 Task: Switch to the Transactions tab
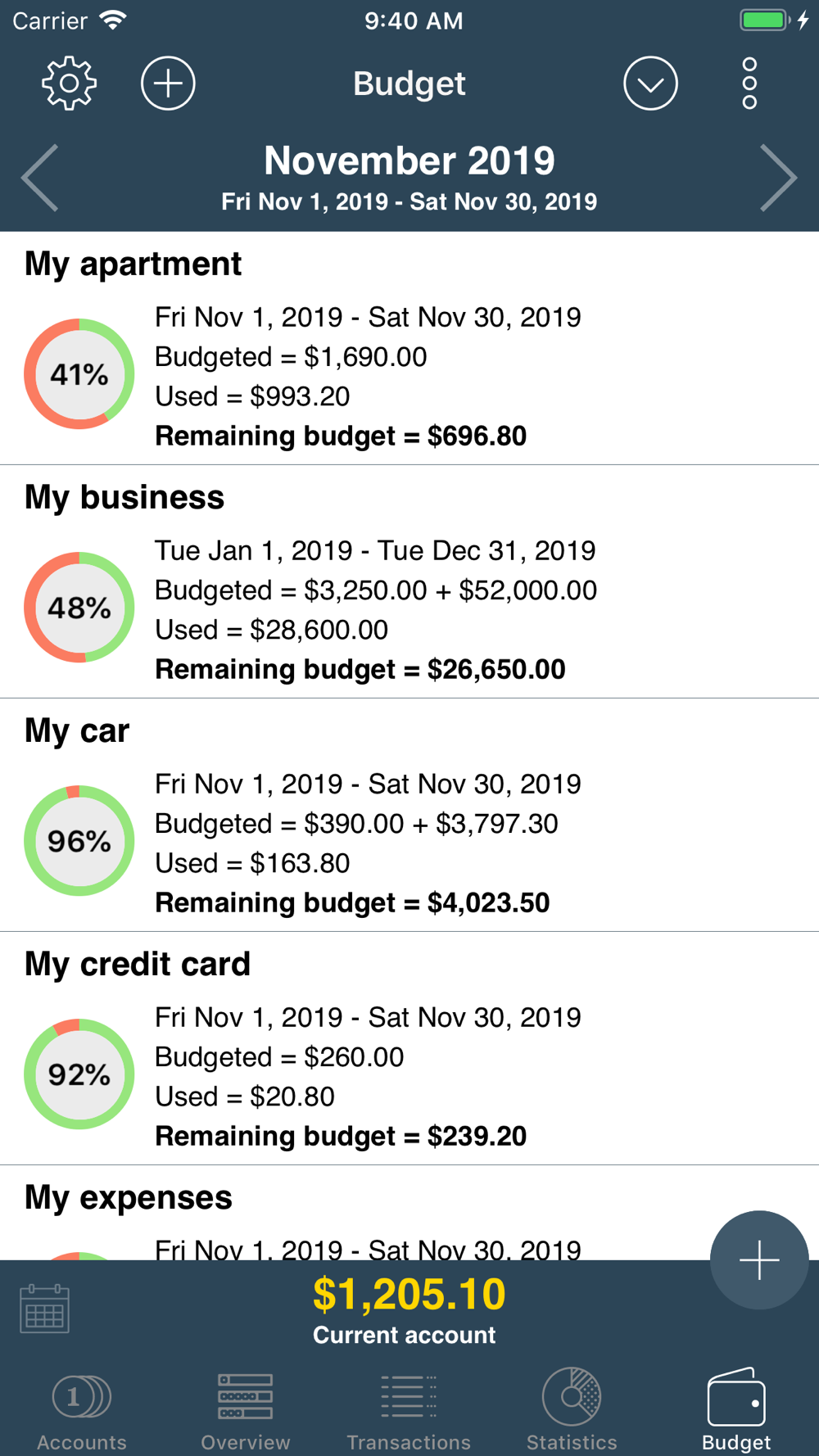point(409,1409)
